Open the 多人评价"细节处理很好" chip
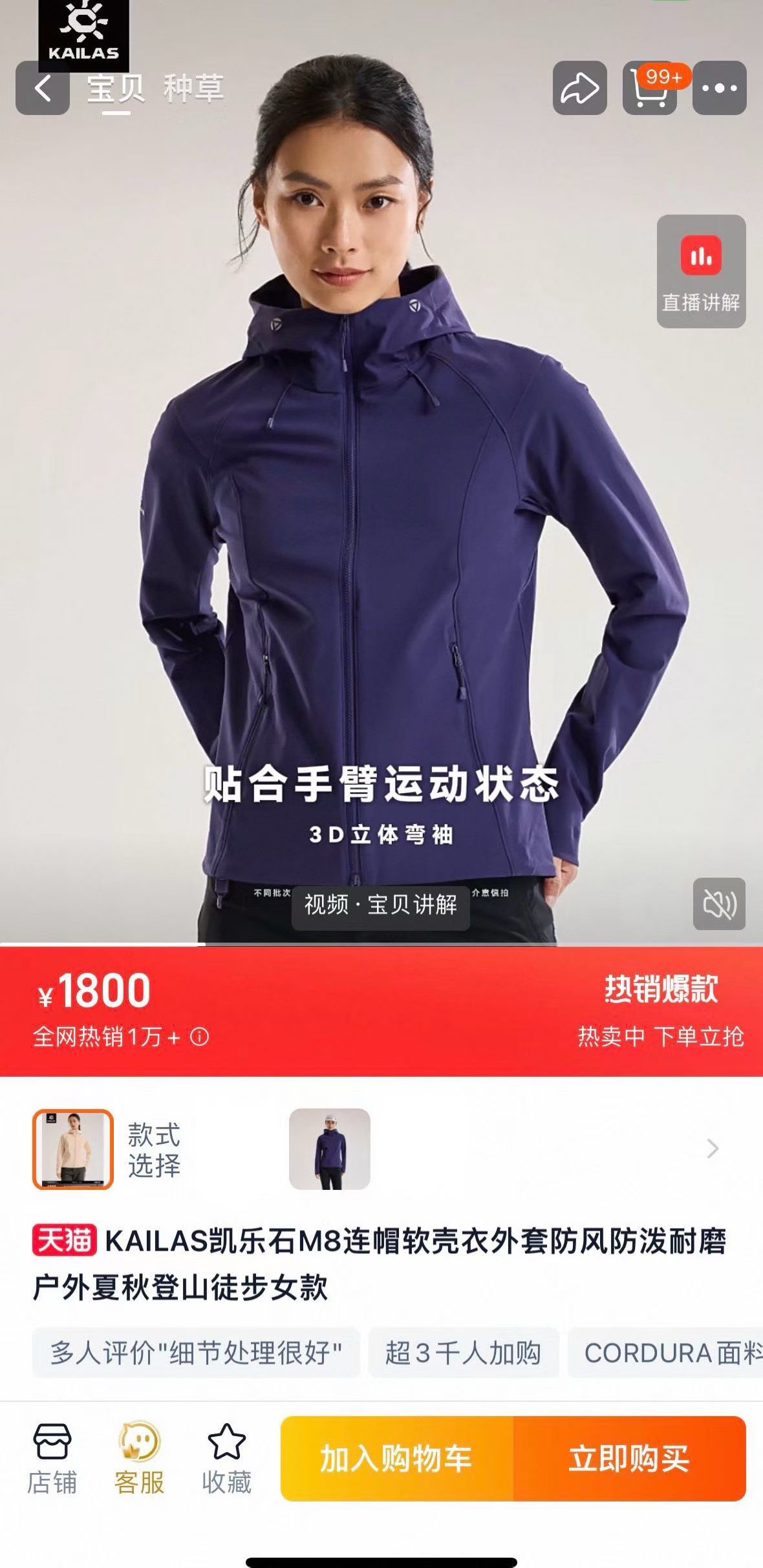 (196, 1353)
